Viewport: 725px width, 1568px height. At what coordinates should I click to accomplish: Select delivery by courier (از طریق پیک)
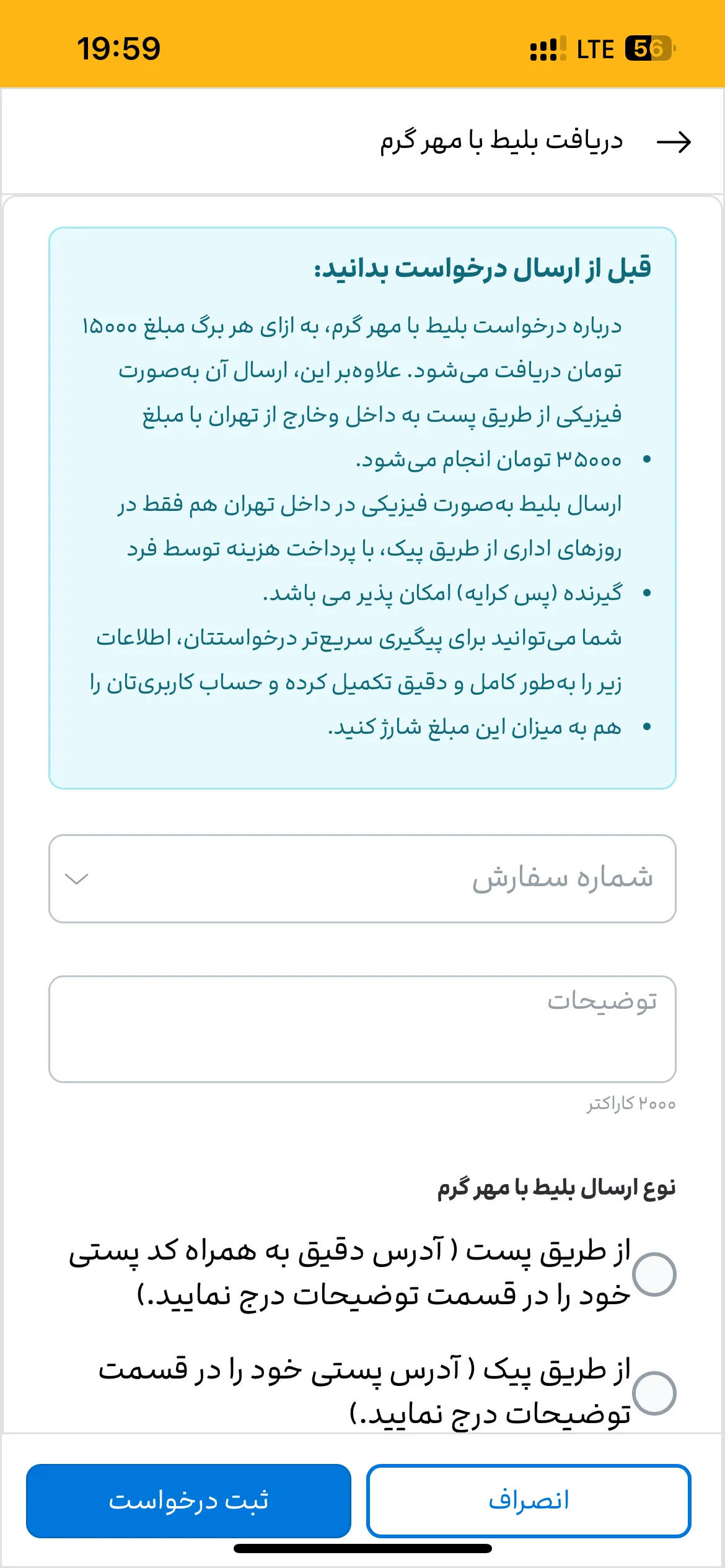click(654, 1393)
